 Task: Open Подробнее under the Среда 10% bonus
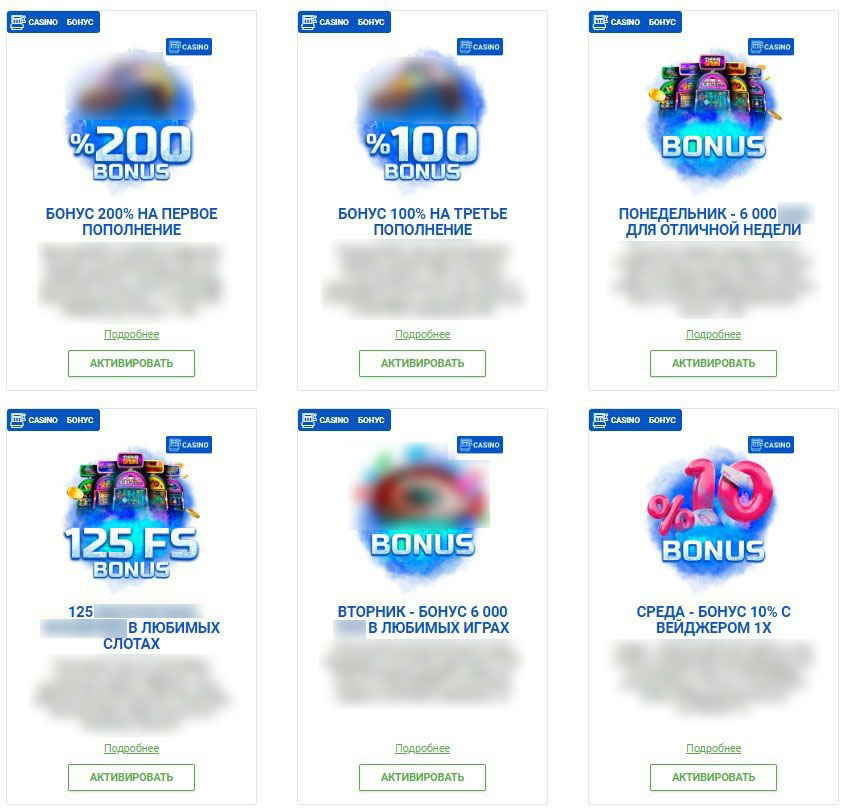[713, 749]
